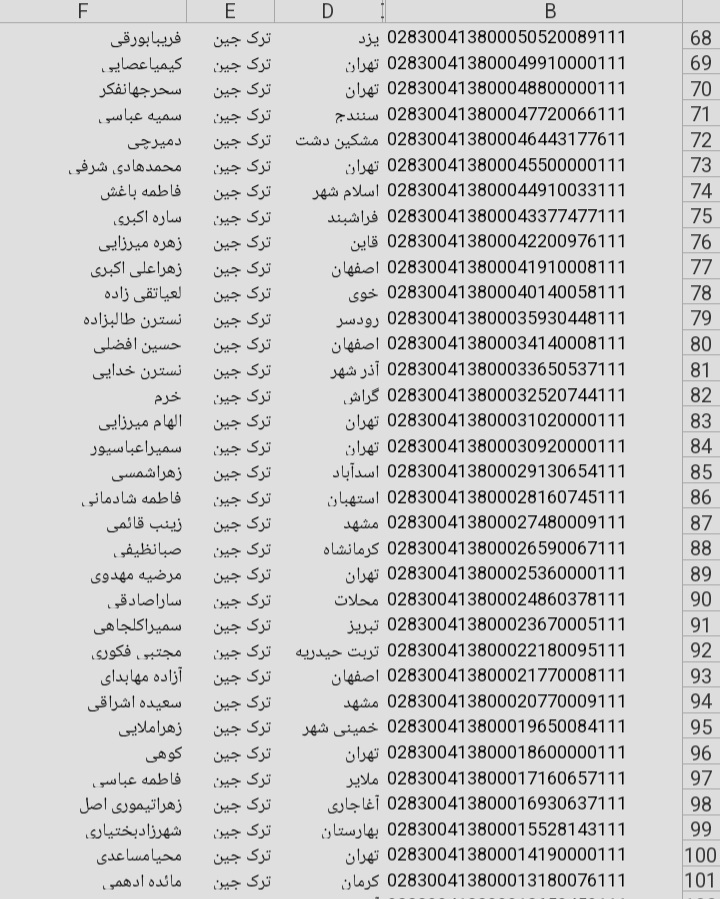Select row 75 header
The image size is (720, 899).
[x=701, y=216]
